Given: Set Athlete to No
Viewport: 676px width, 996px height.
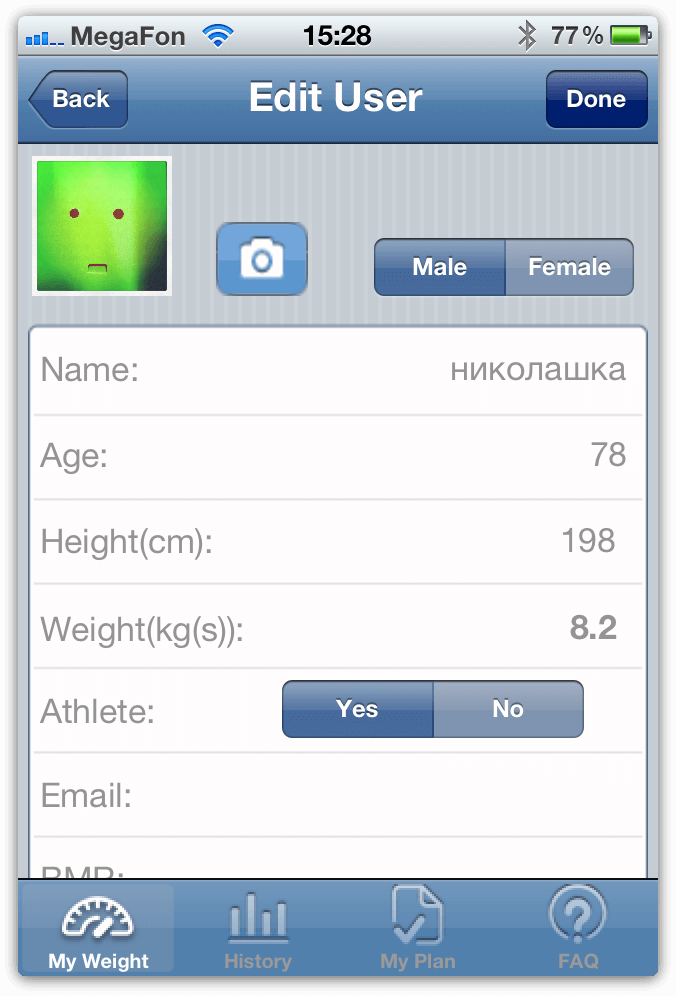Looking at the screenshot, I should 508,709.
